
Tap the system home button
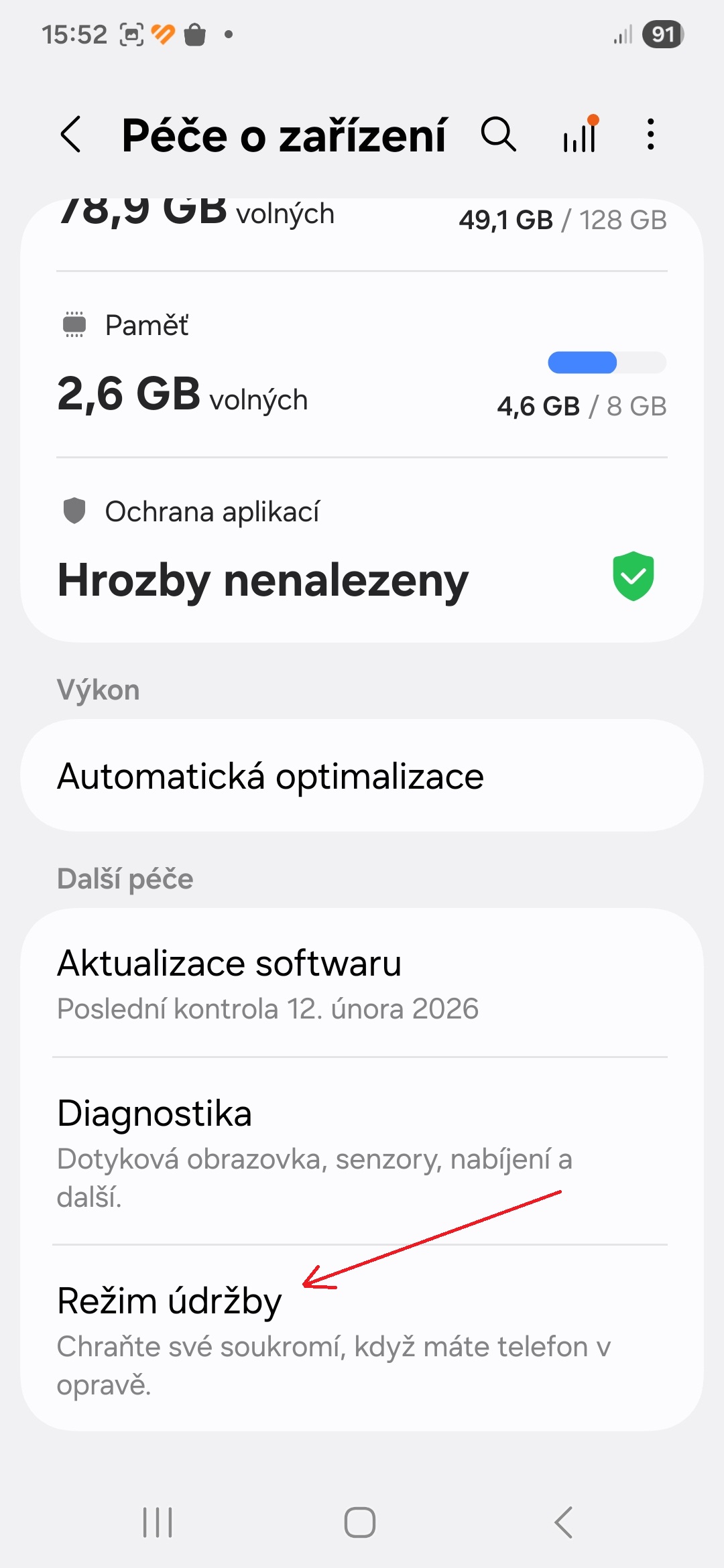tap(360, 1522)
